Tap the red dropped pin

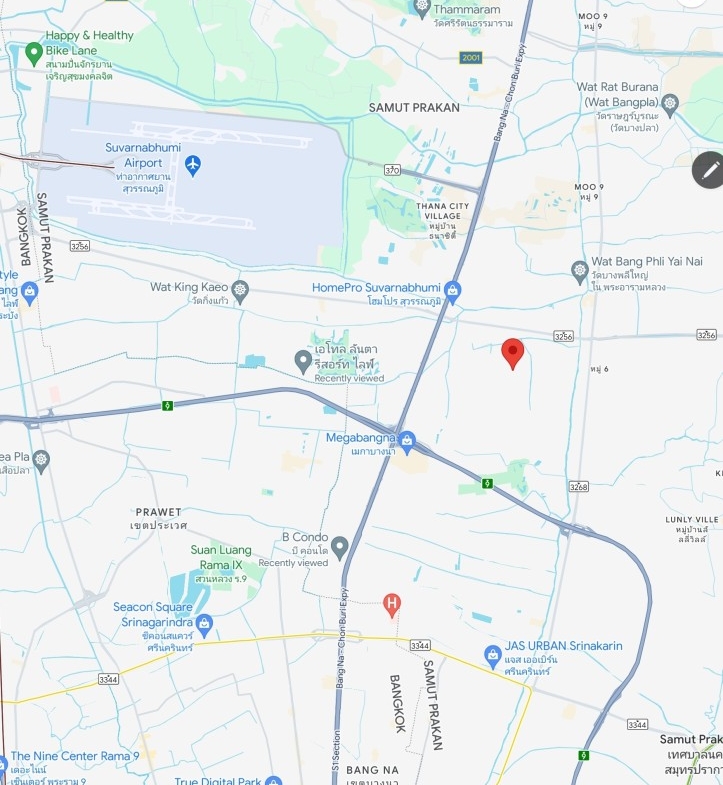512,352
